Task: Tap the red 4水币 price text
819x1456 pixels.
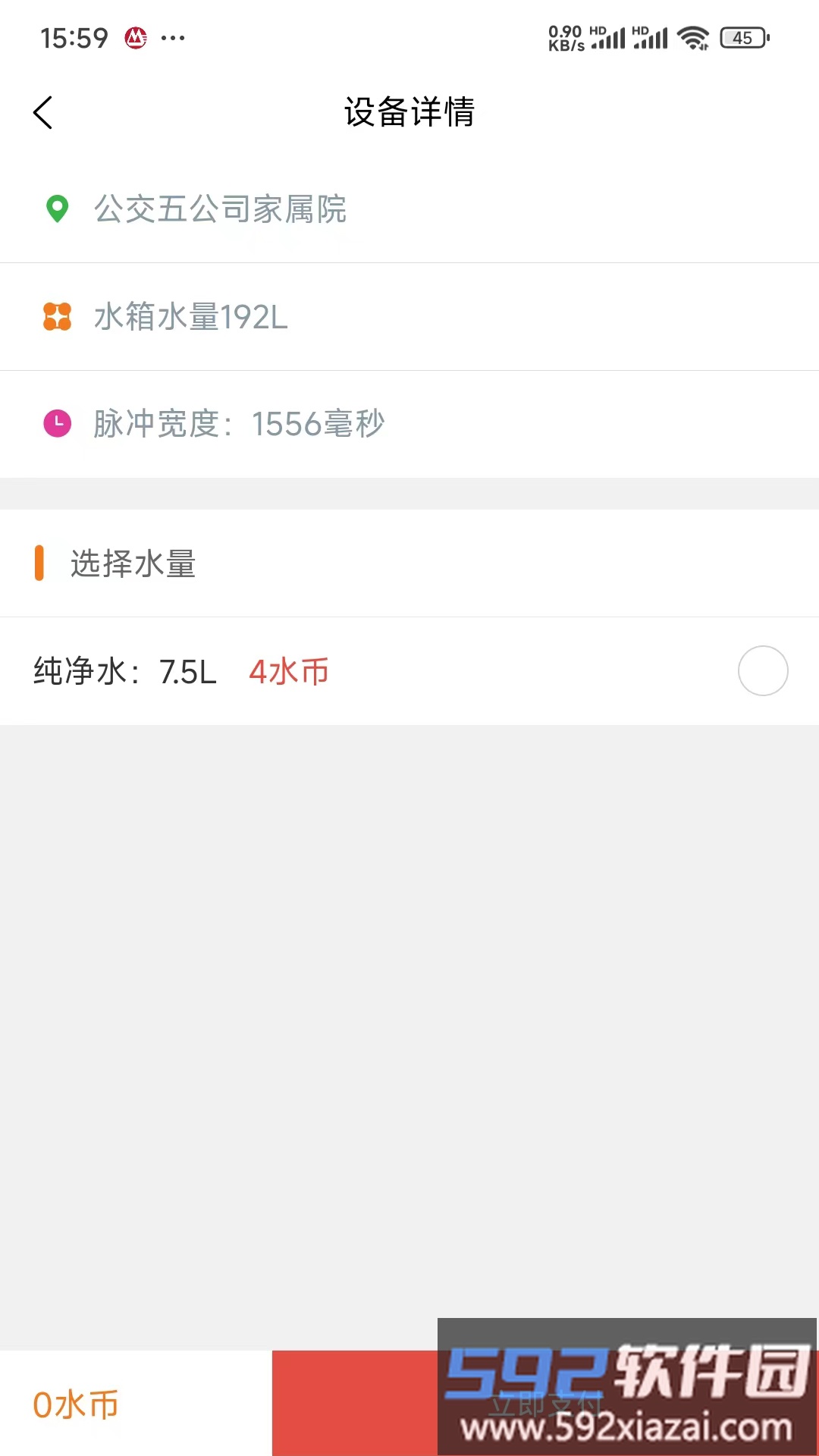Action: [x=289, y=671]
